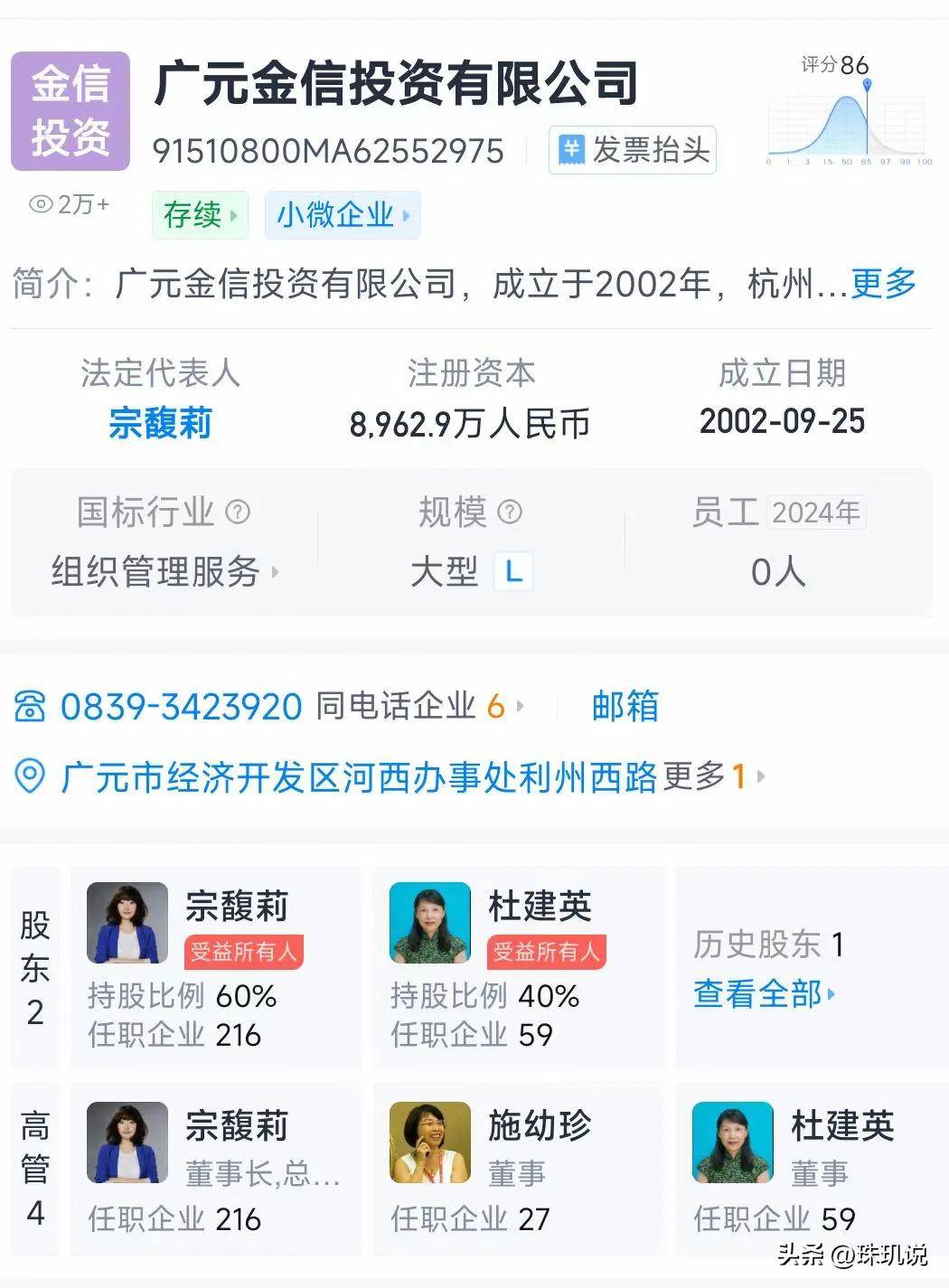Open director 施幼珍's executive card
Viewport: 949px width, 1288px height.
coord(518,1170)
